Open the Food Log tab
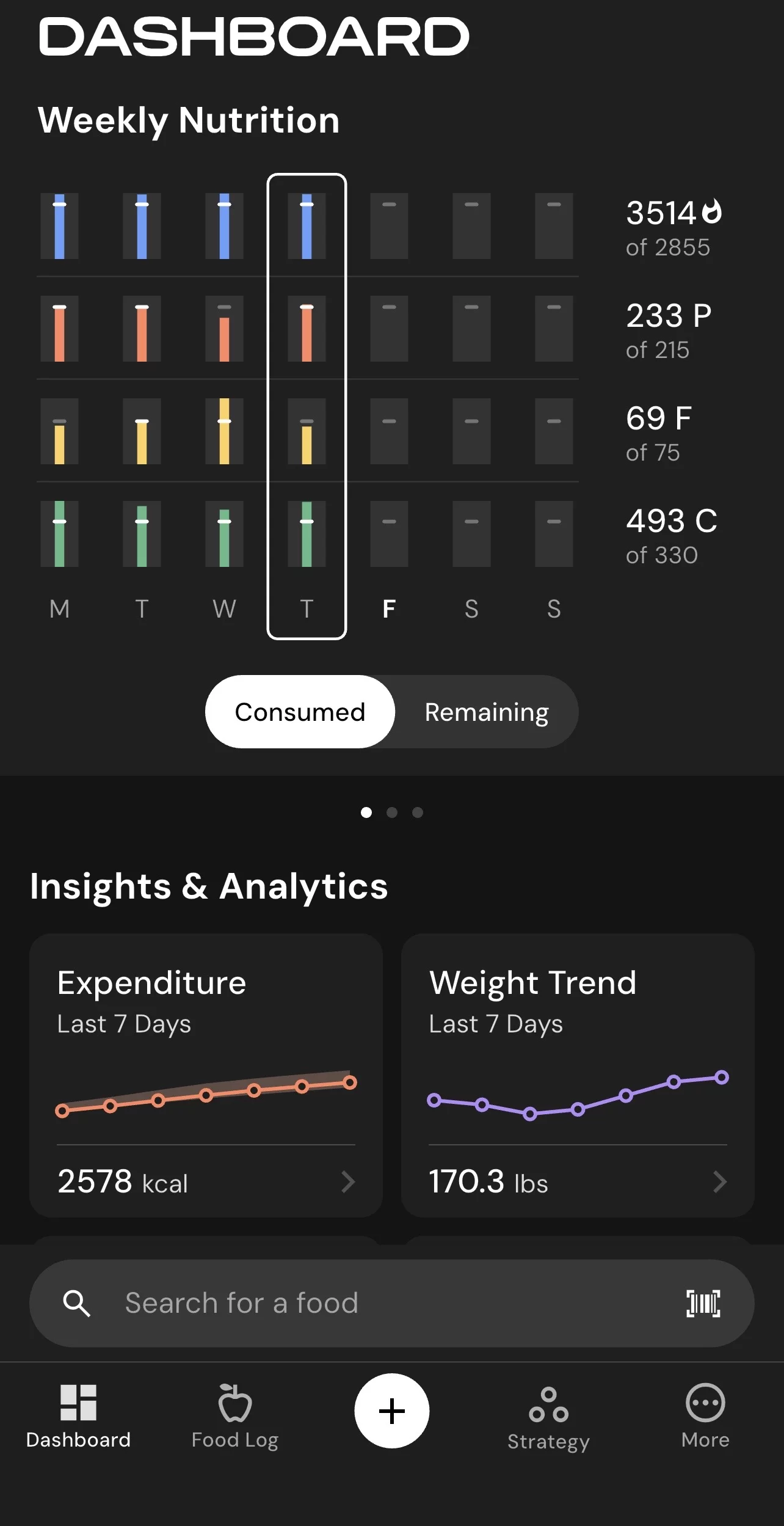Screen dimensions: 784x1526 point(235,1416)
